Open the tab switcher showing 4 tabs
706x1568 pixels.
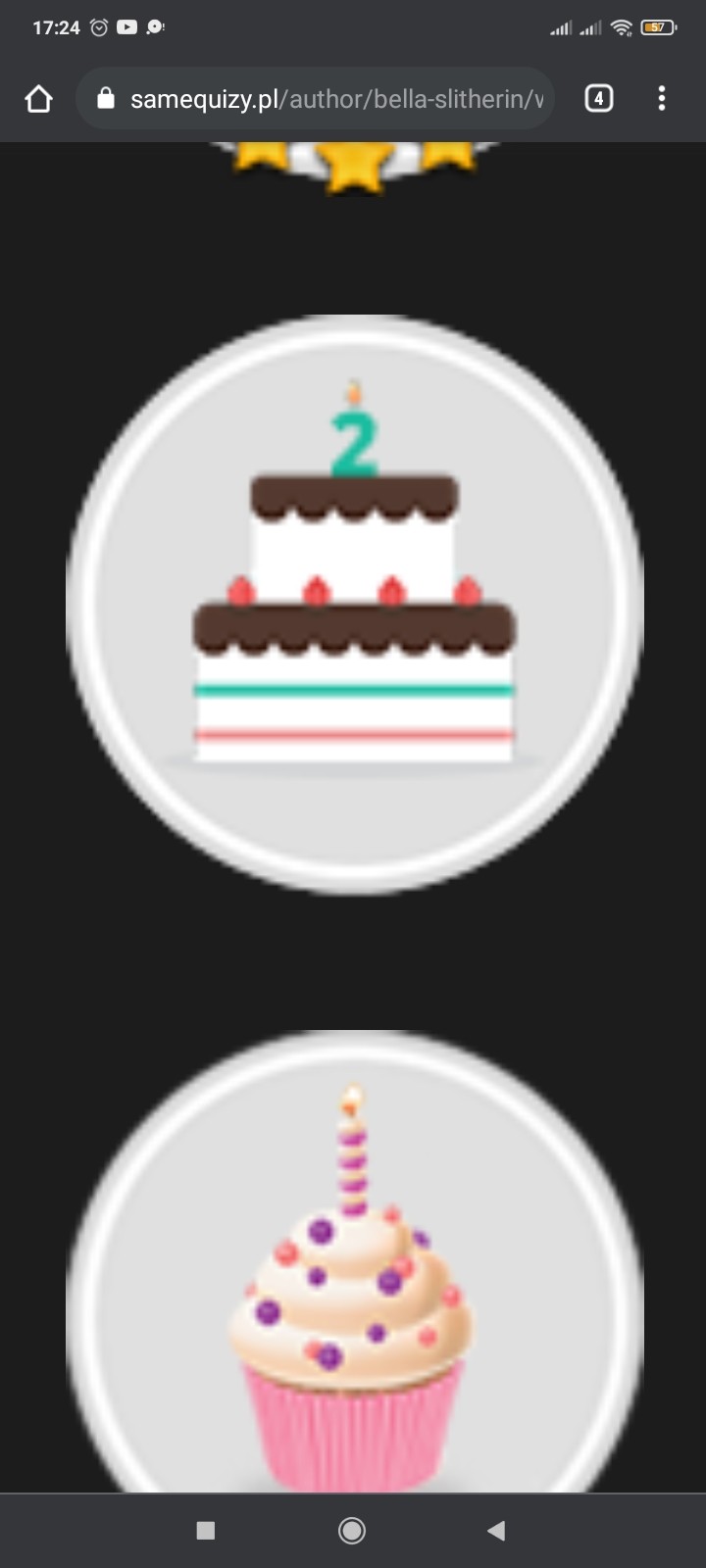coord(598,98)
